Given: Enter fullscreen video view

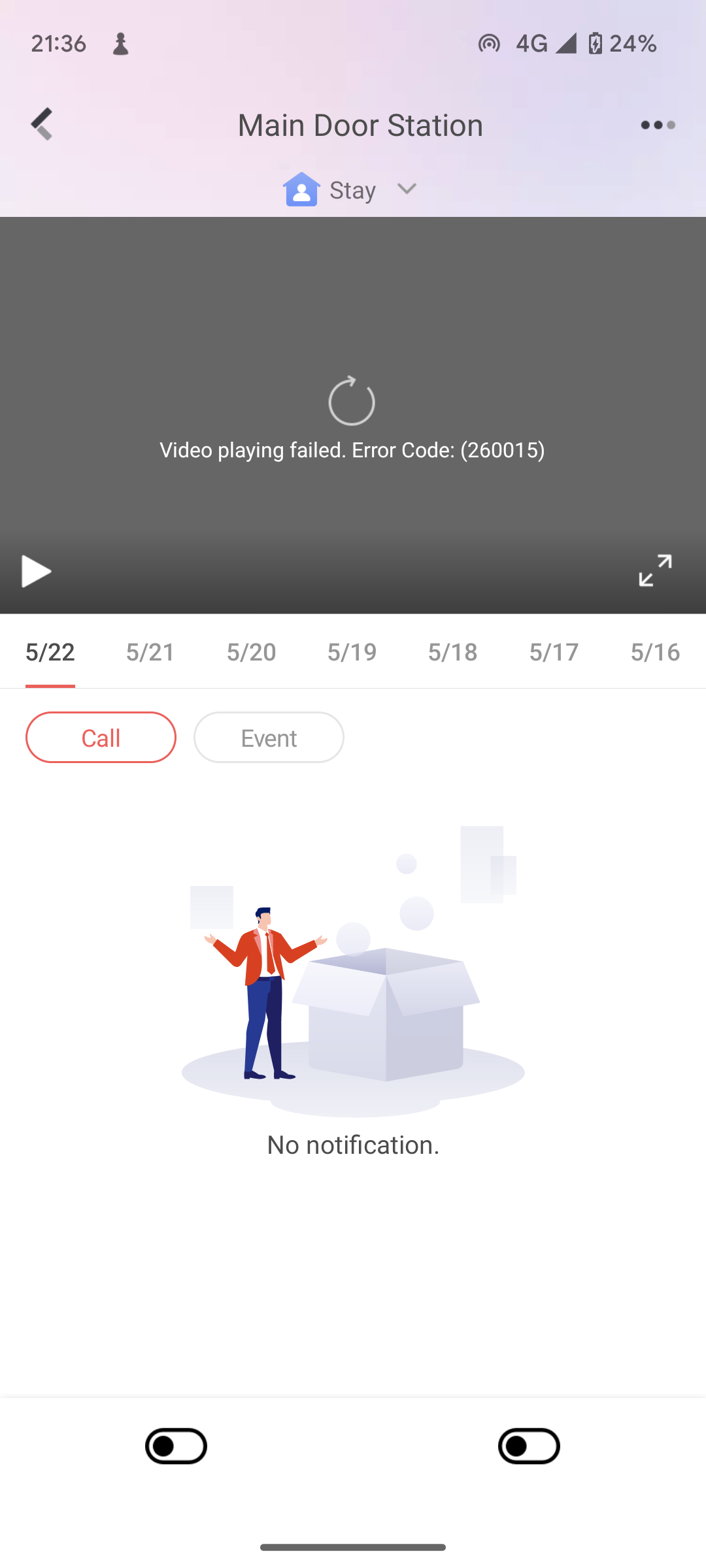Looking at the screenshot, I should pos(655,570).
